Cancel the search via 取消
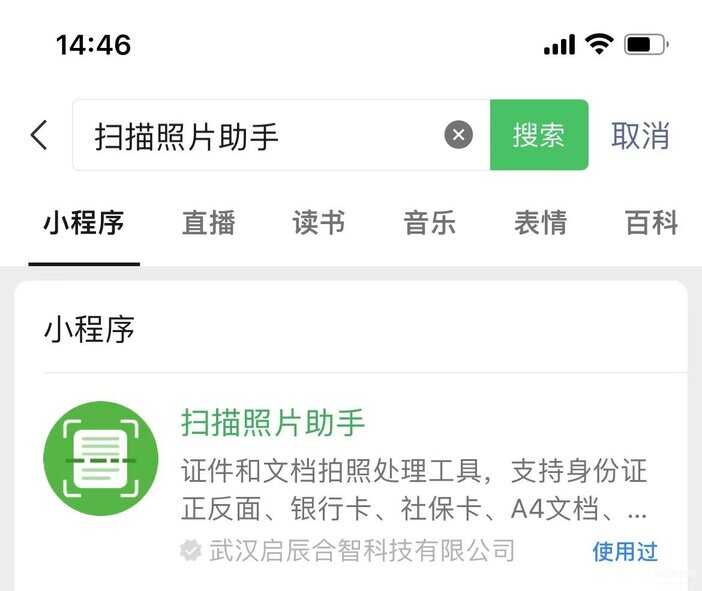Viewport: 702px width, 591px height. 640,136
